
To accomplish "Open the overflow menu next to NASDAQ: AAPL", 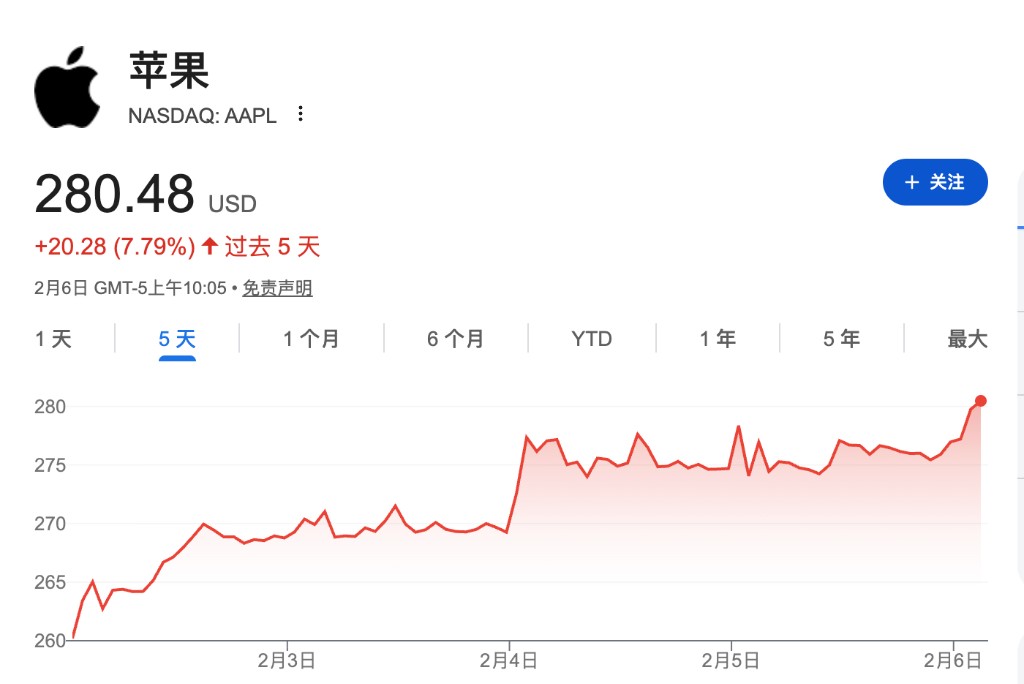I will 301,114.
